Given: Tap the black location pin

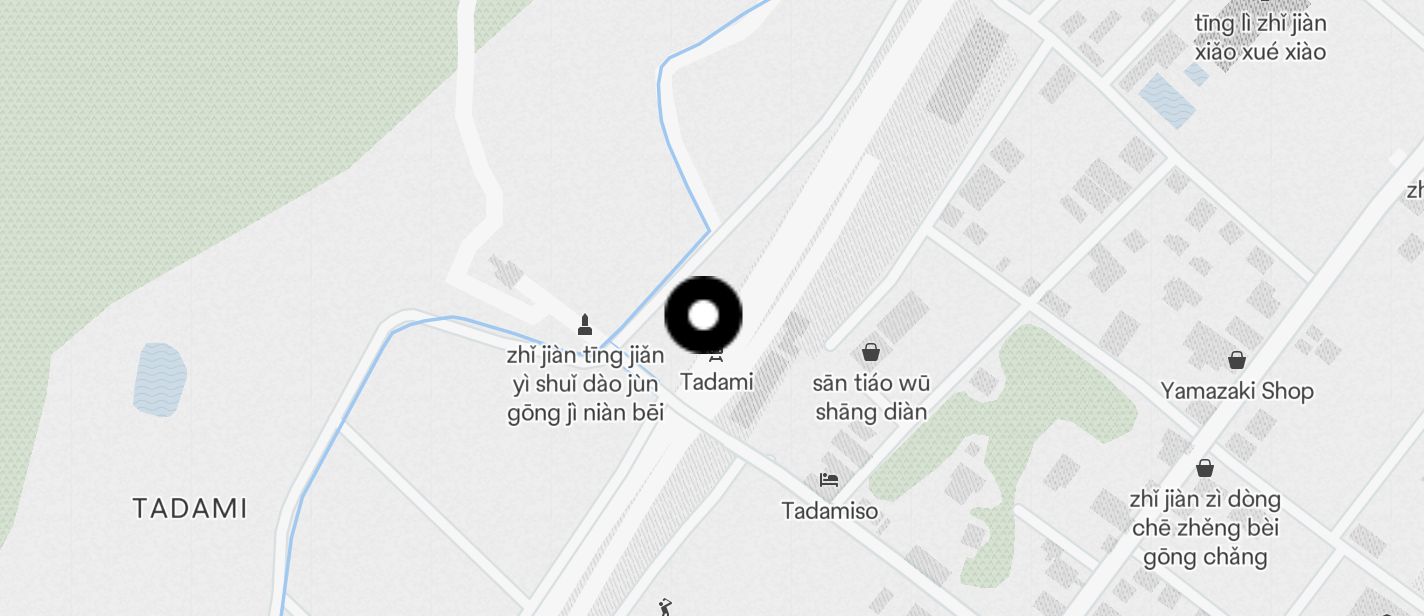Looking at the screenshot, I should pyautogui.click(x=704, y=315).
